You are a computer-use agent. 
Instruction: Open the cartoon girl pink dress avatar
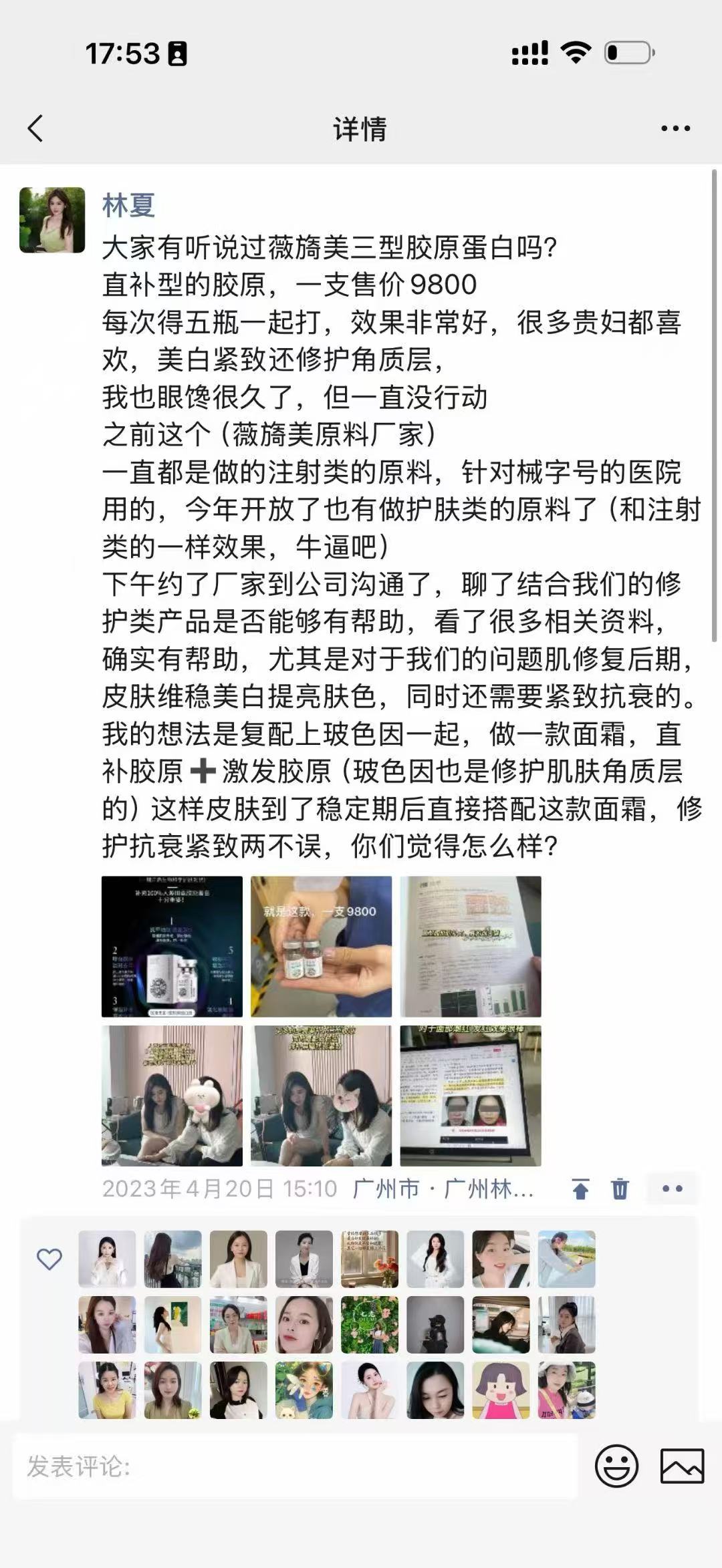[x=501, y=1390]
